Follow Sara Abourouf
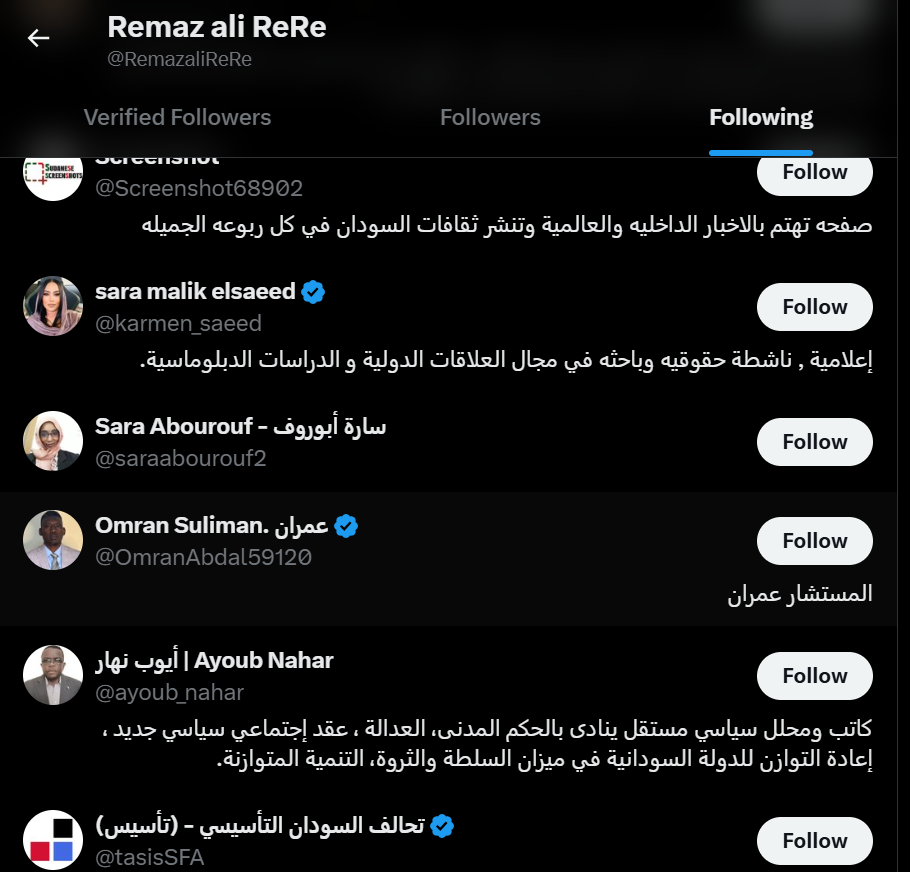 pyautogui.click(x=814, y=442)
